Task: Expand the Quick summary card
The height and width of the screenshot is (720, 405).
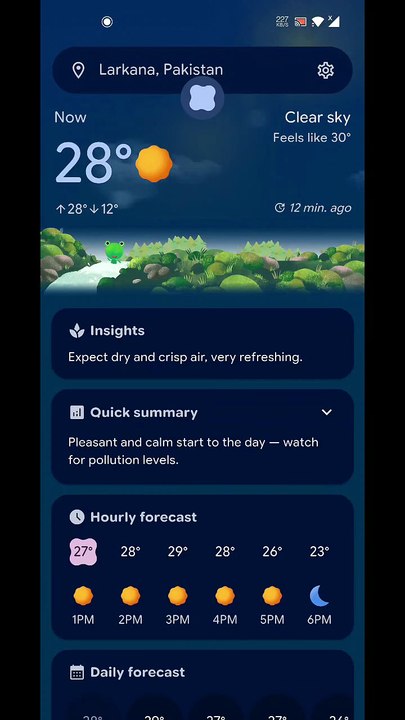Action: [326, 412]
